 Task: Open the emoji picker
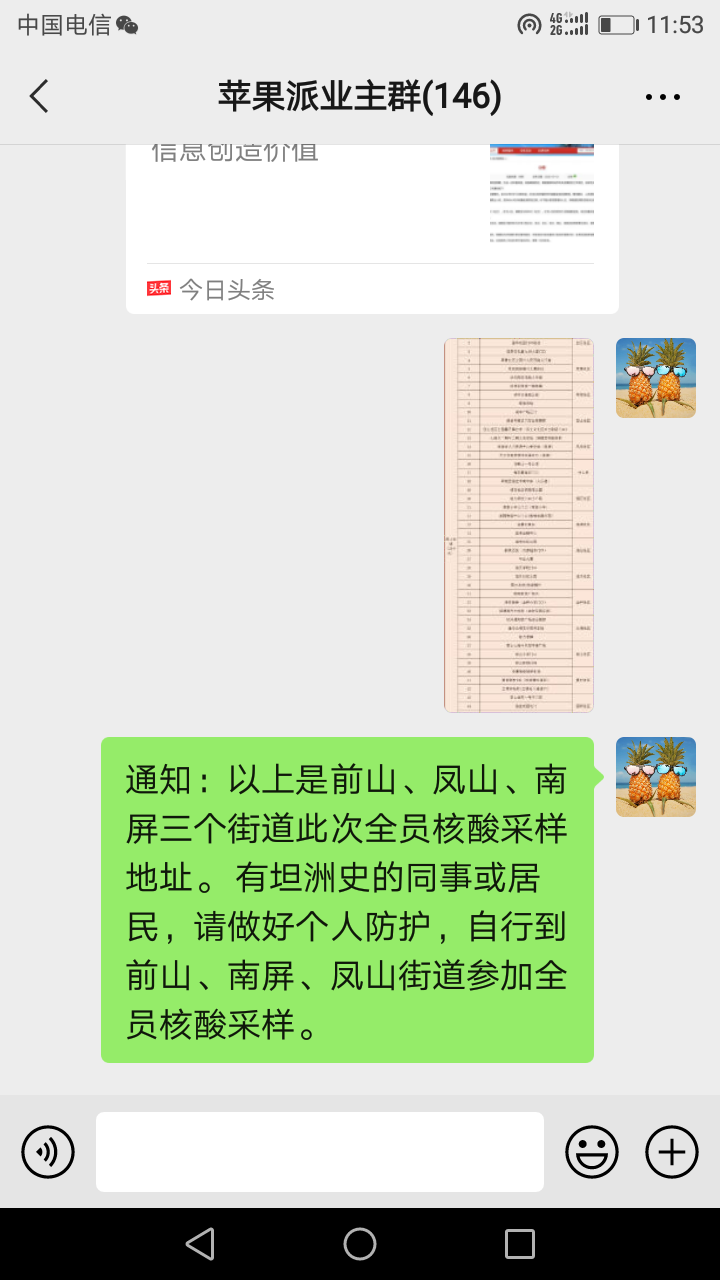click(592, 1152)
